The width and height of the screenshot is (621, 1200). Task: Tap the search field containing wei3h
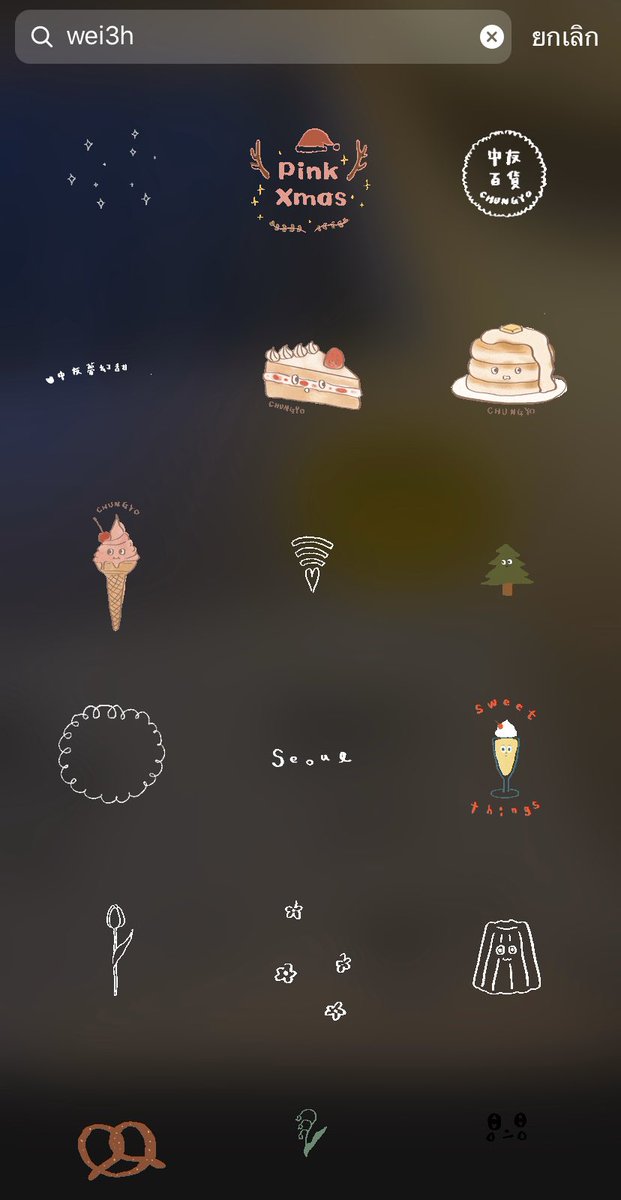click(262, 37)
